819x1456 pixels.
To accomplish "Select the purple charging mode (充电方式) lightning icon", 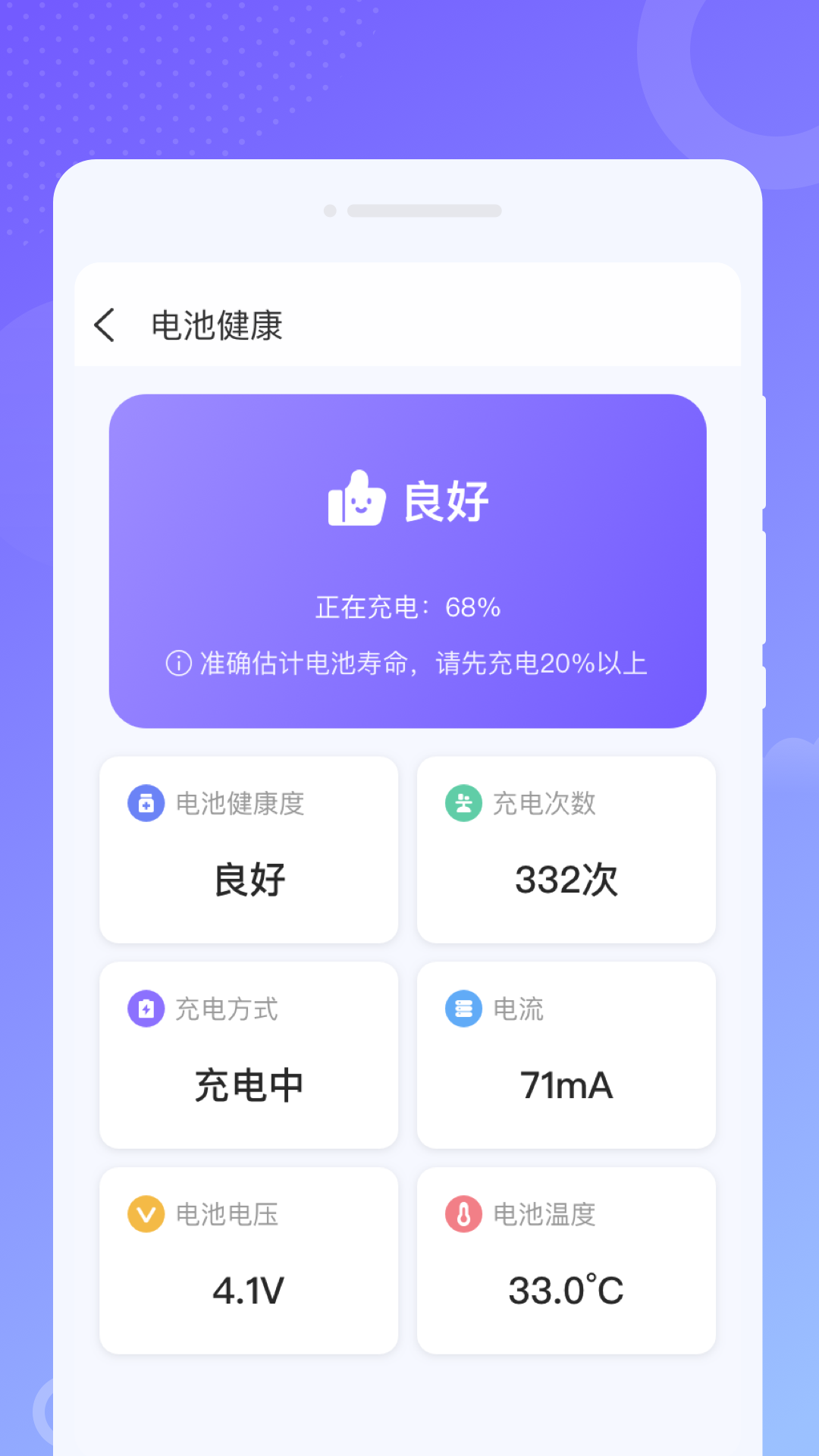I will coord(145,1009).
